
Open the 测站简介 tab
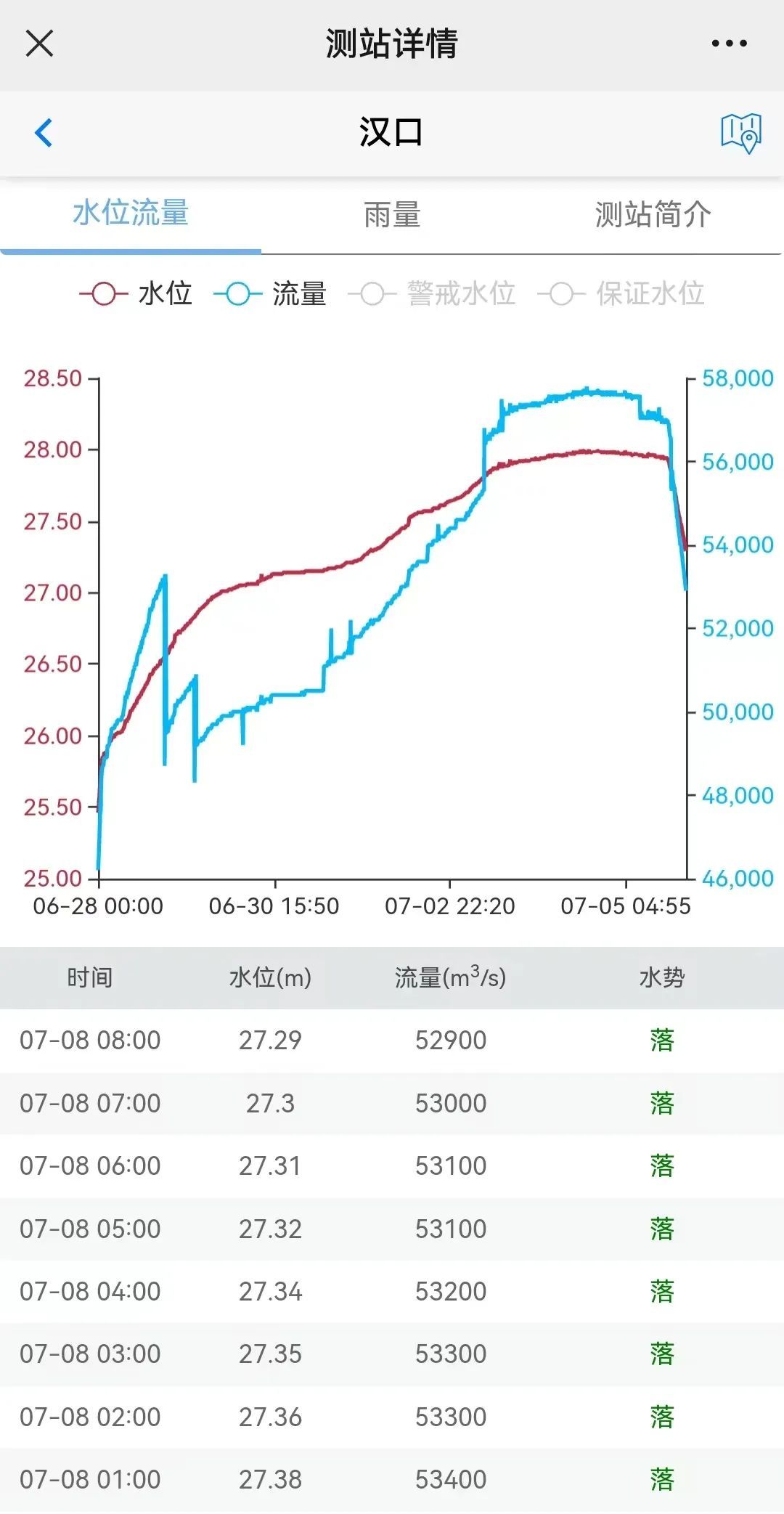[653, 214]
